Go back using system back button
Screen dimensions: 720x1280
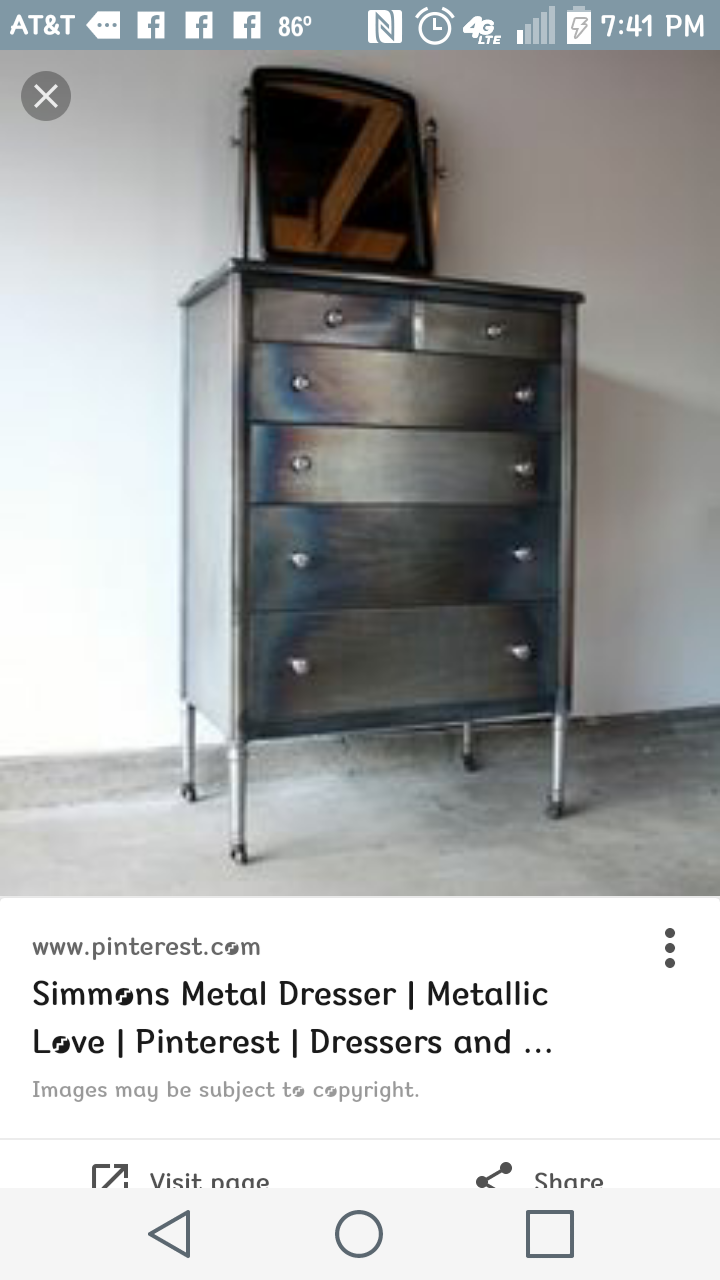click(x=170, y=1233)
